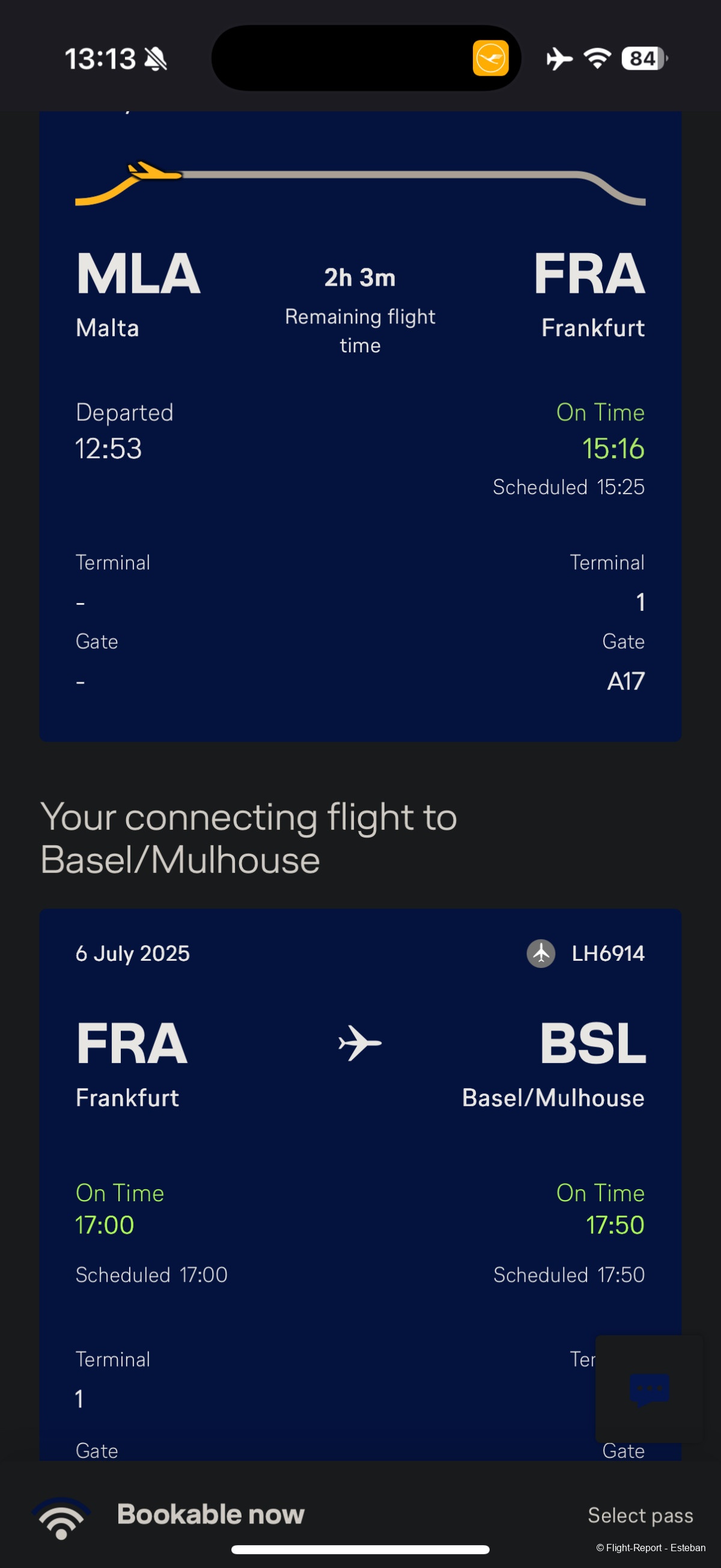Open the Bookable now Wi-Fi banner
The width and height of the screenshot is (721, 1568).
[210, 1514]
